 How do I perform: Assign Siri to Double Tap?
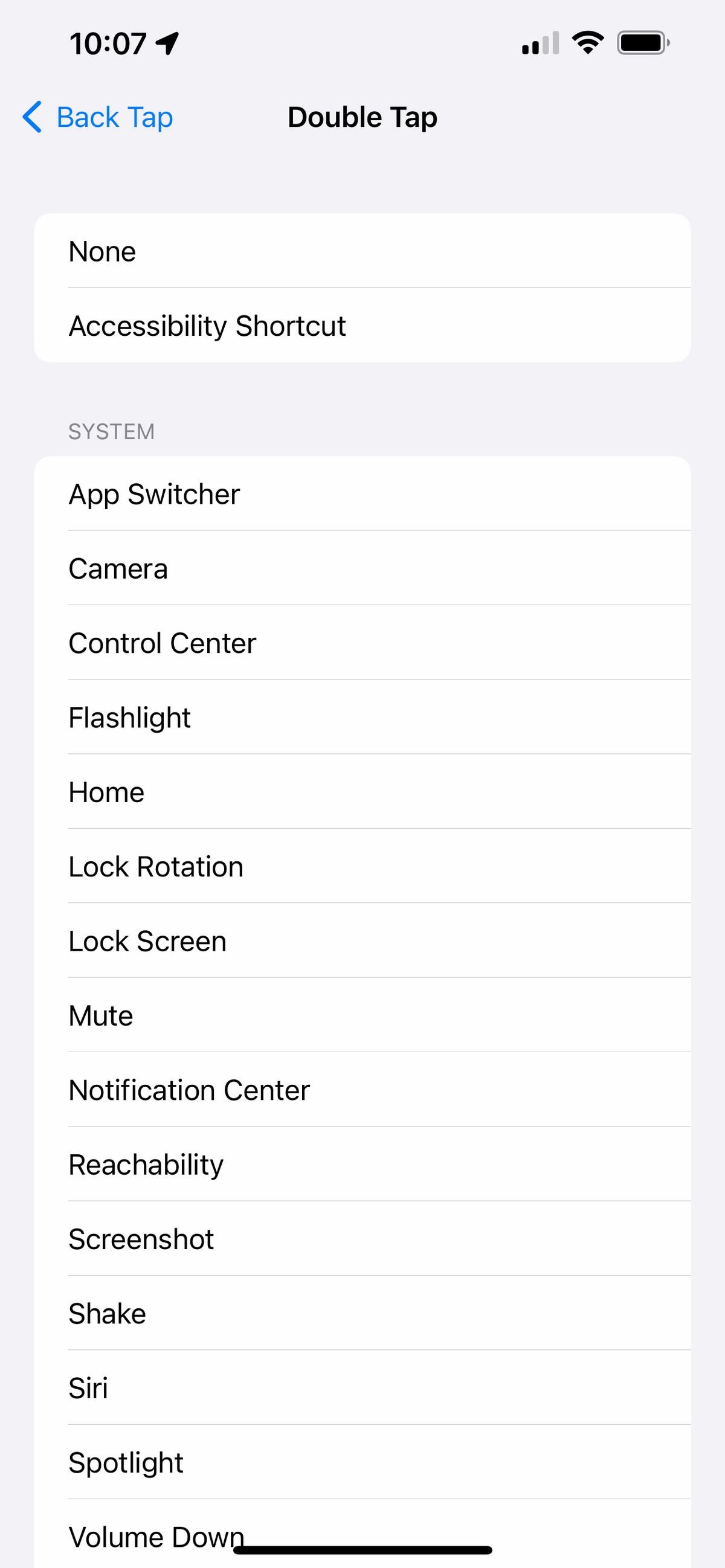click(x=362, y=1388)
